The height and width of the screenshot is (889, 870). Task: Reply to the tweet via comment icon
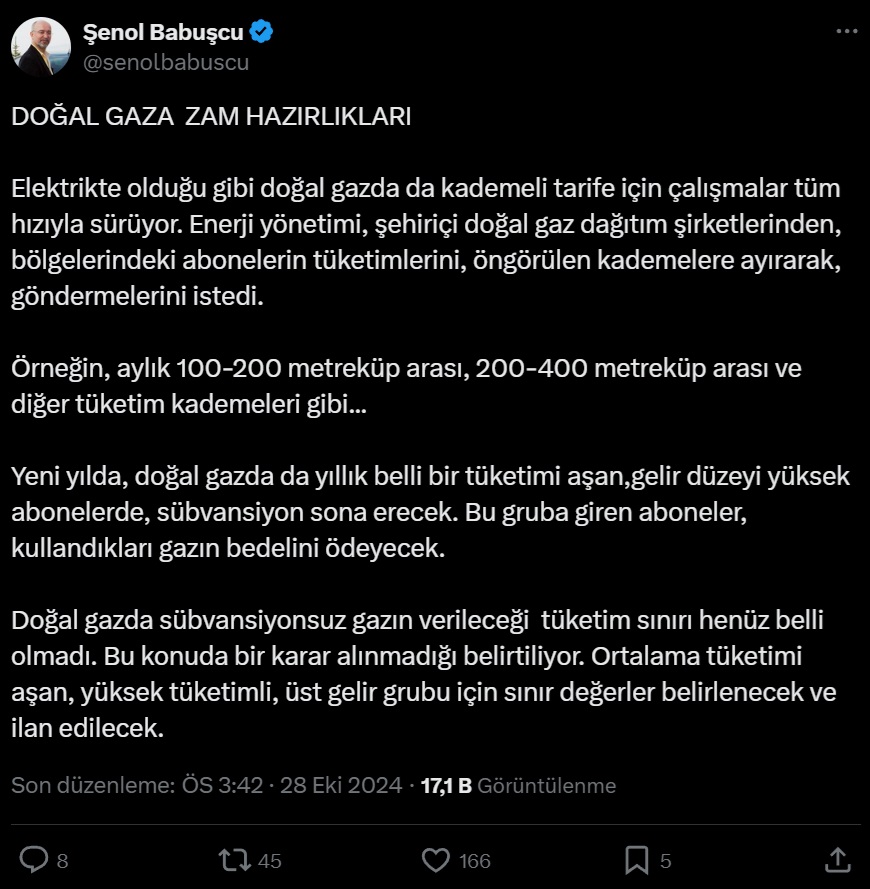pyautogui.click(x=35, y=859)
